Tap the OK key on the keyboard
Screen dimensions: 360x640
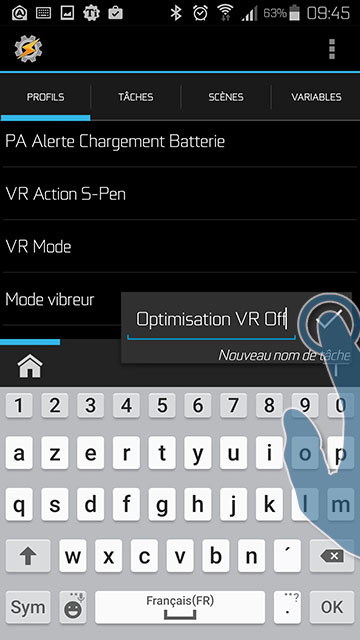[x=332, y=607]
